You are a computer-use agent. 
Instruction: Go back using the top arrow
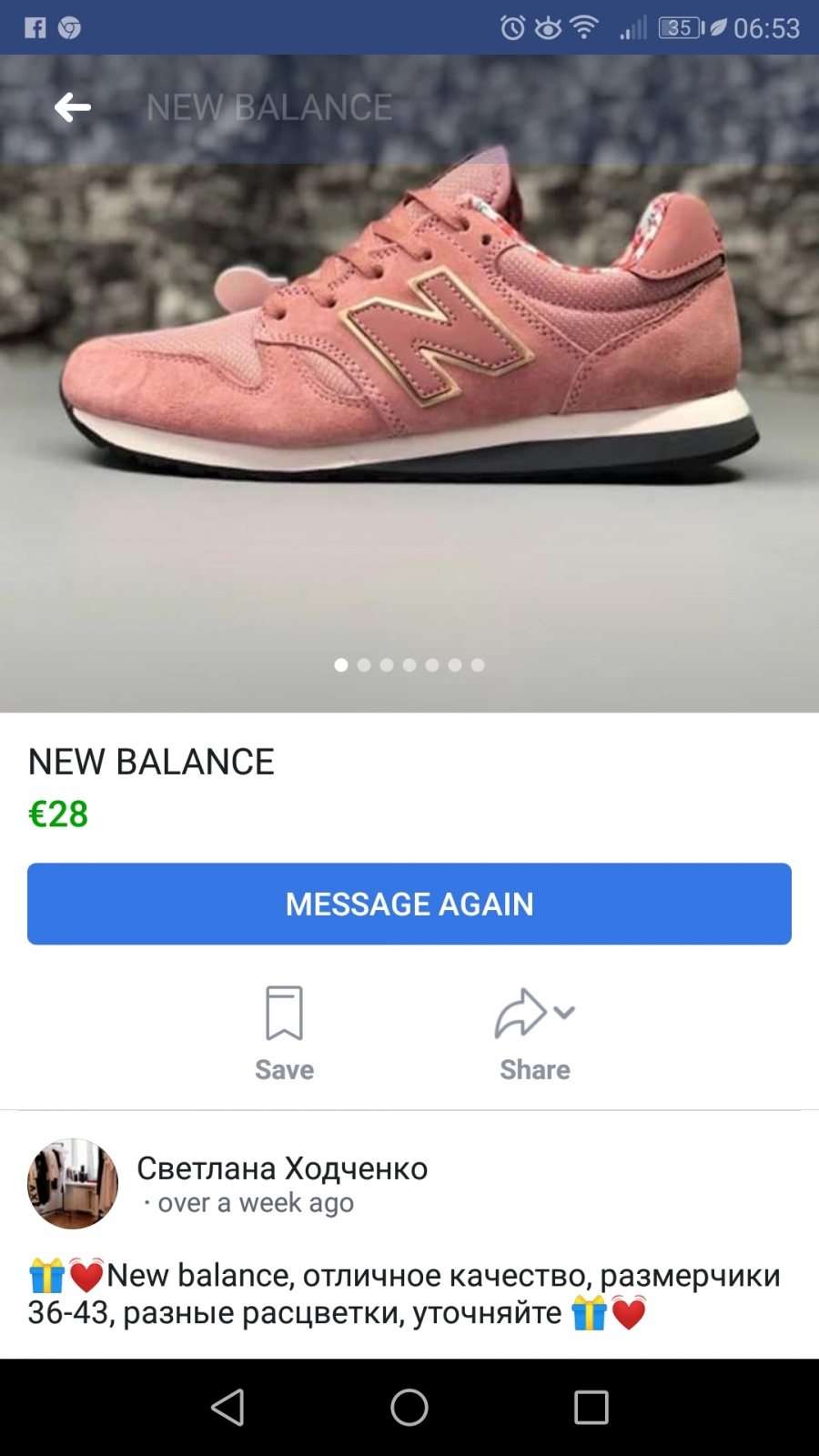point(72,108)
